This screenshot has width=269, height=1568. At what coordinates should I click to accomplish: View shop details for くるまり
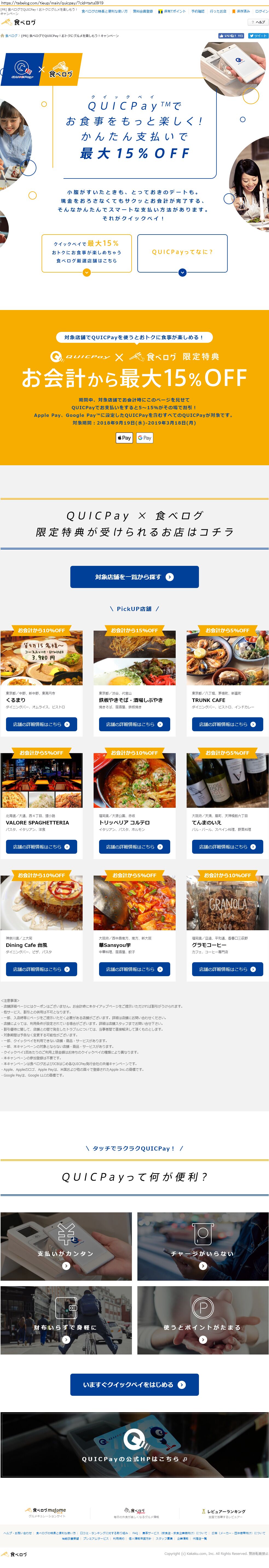42,724
